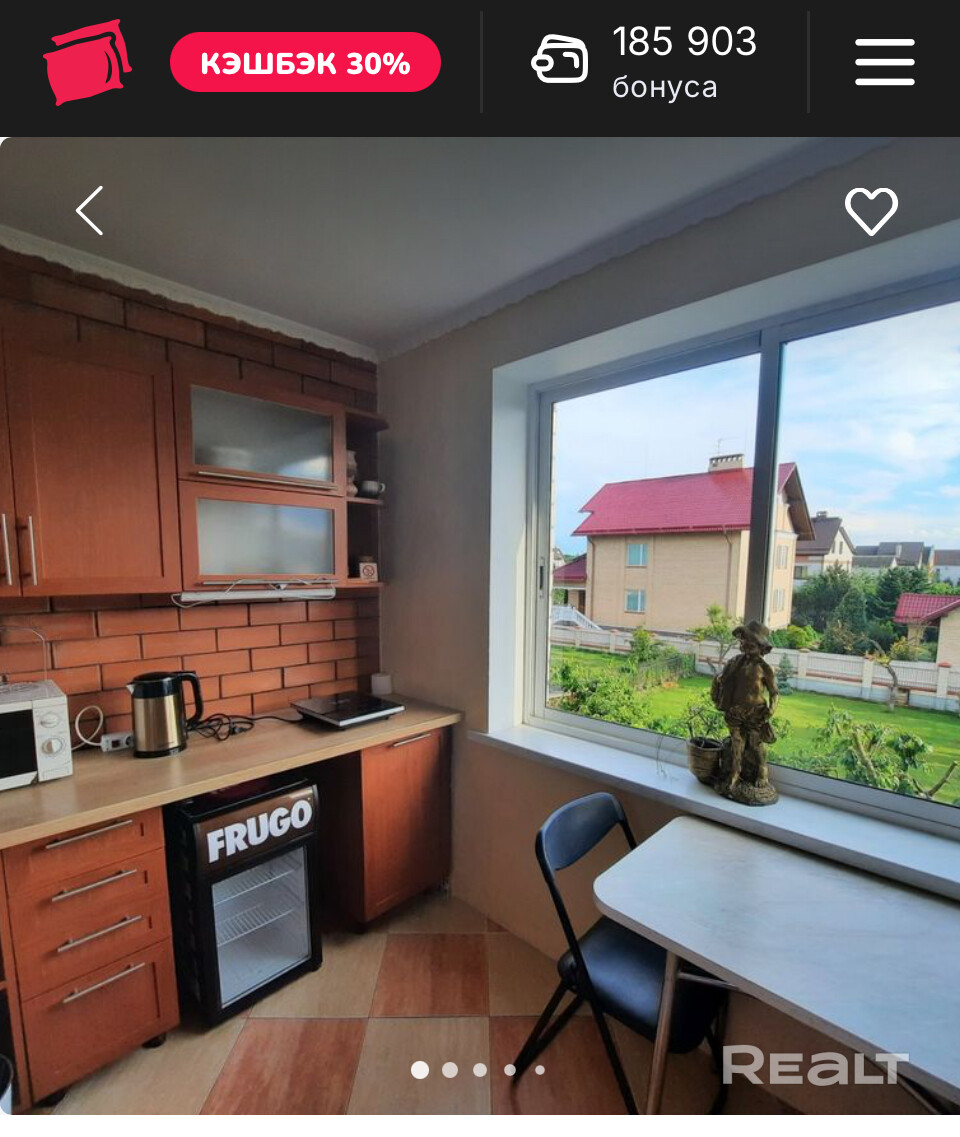Add this listing to favorites with the heart
The height and width of the screenshot is (1137, 960).
(871, 211)
